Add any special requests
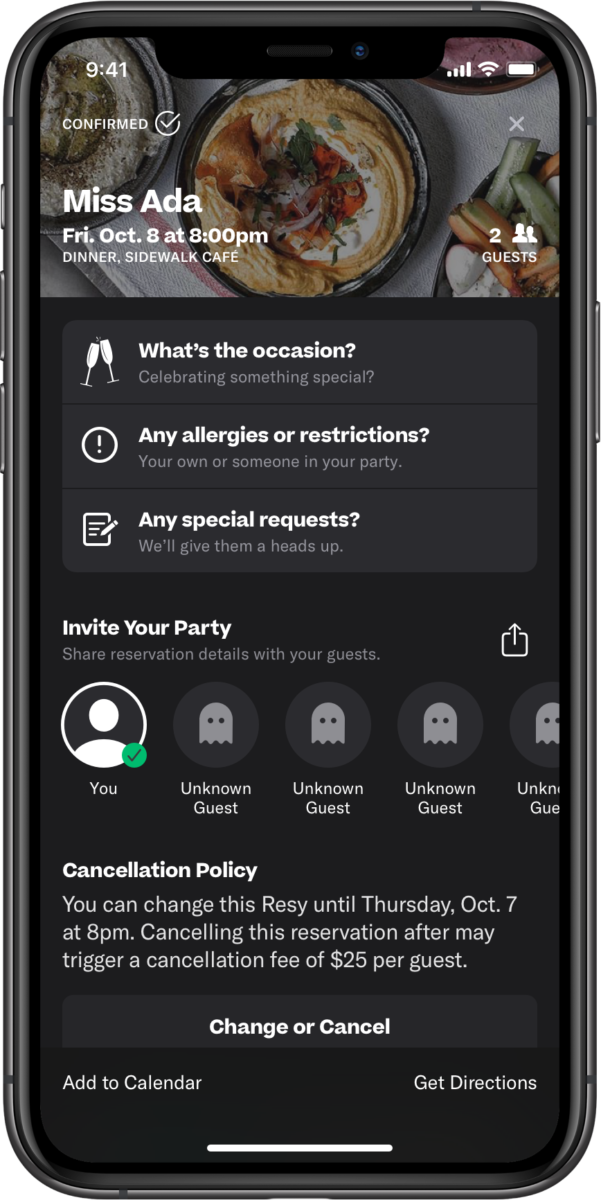The image size is (601, 1200). pos(299,531)
